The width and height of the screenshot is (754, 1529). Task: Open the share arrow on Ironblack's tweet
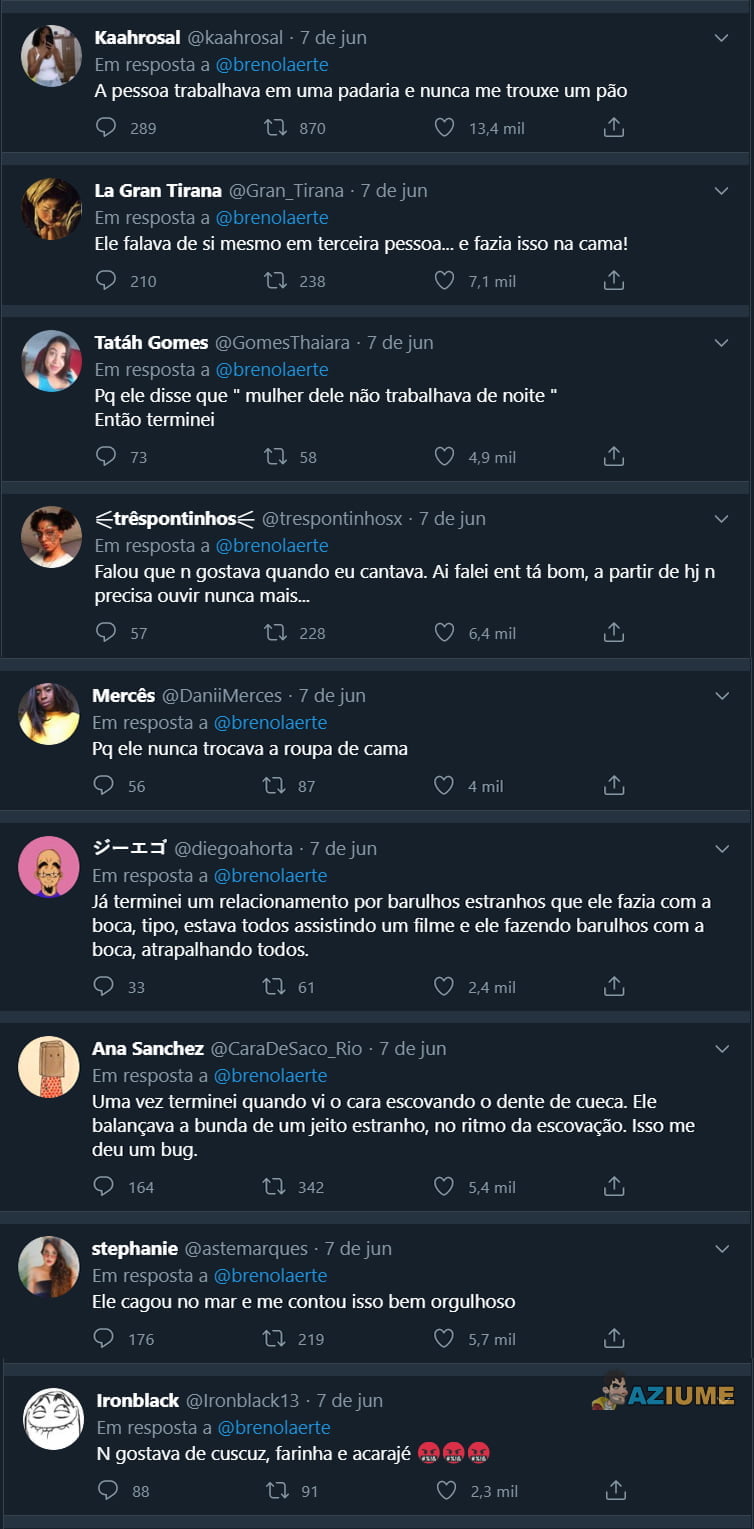click(x=614, y=1489)
